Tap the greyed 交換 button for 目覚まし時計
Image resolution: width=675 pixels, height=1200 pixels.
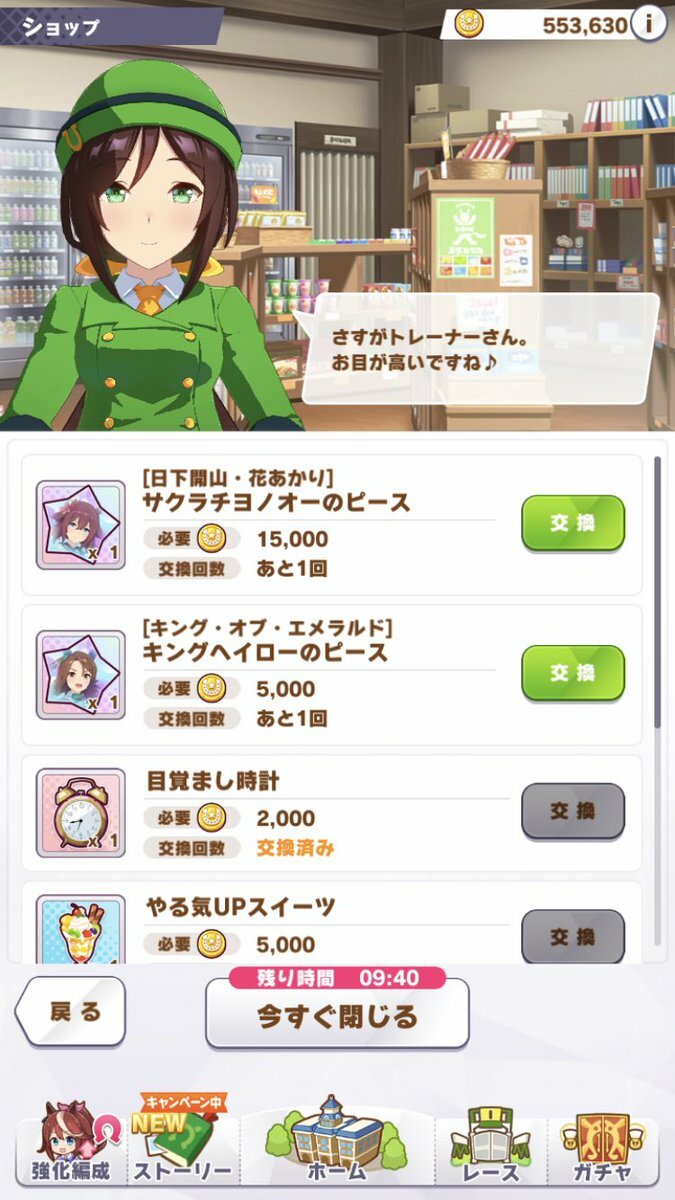(573, 811)
